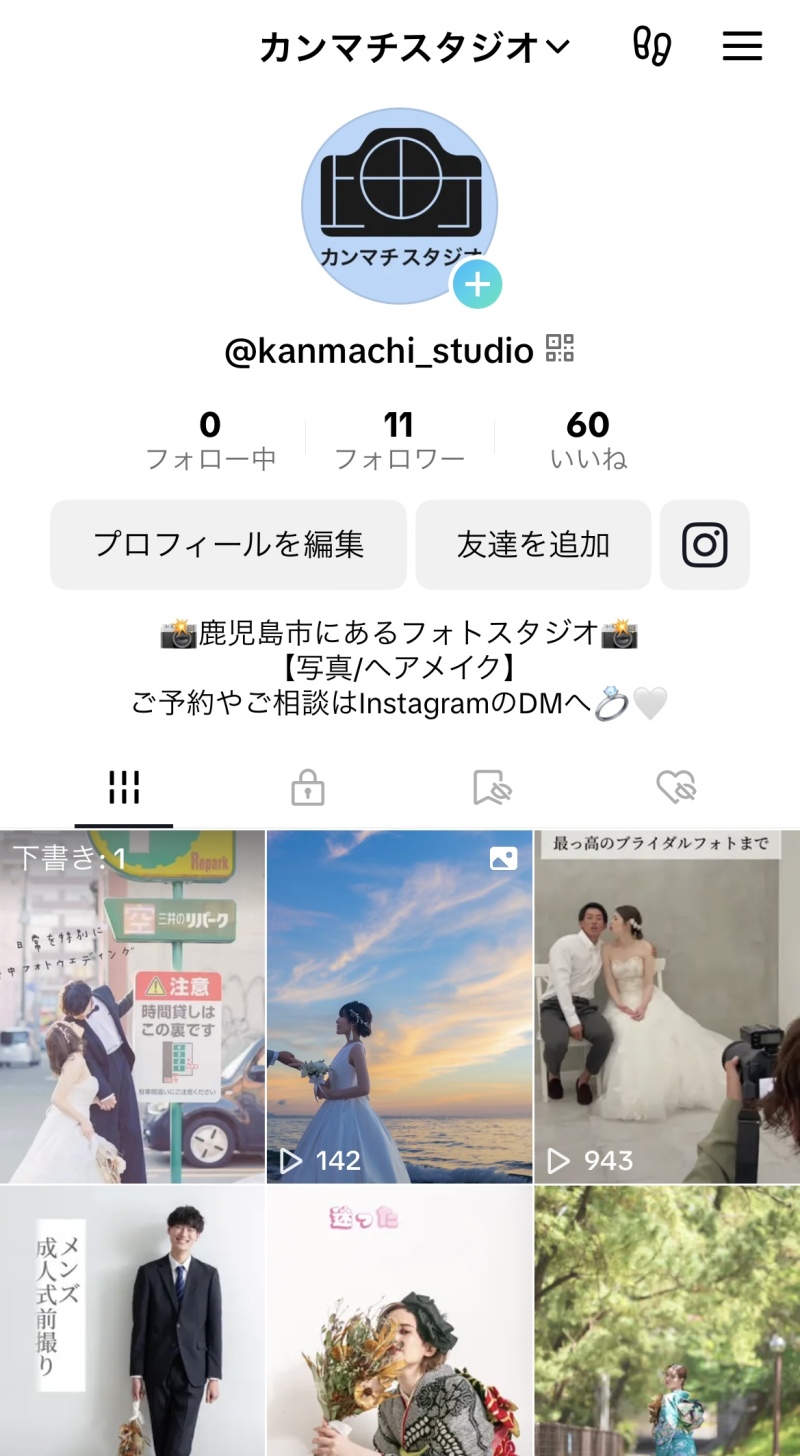The width and height of the screenshot is (800, 1456).
Task: View the フォロワー followers list
Action: click(x=399, y=440)
